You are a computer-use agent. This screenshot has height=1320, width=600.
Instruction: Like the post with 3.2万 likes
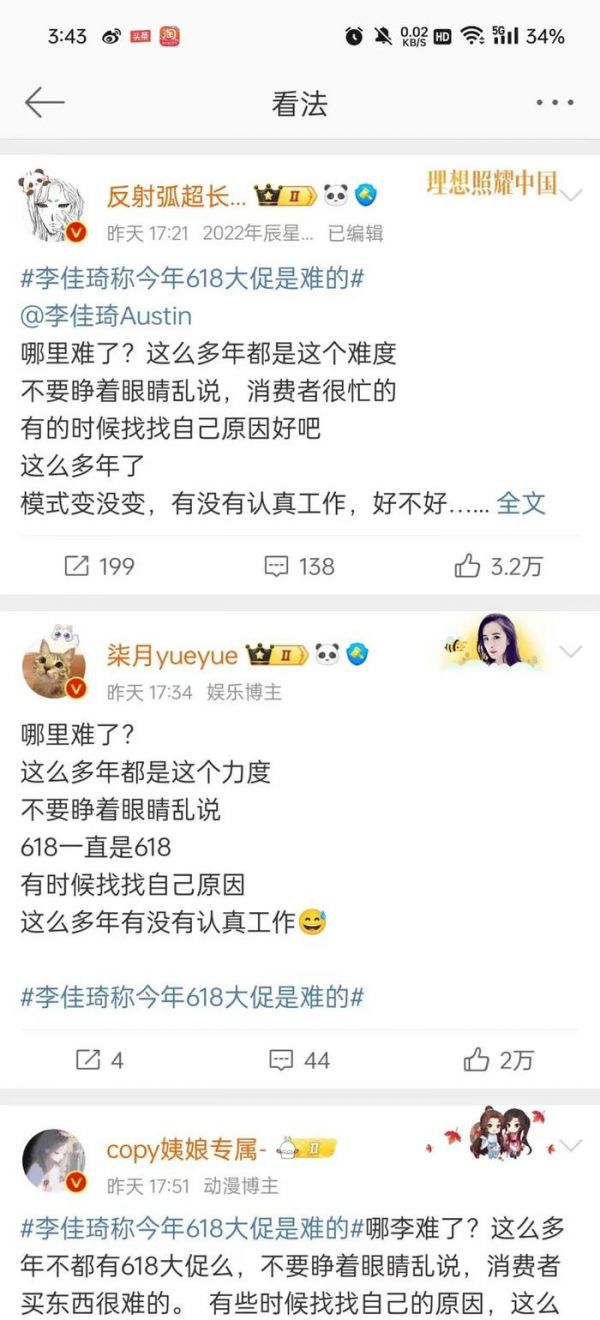(498, 566)
